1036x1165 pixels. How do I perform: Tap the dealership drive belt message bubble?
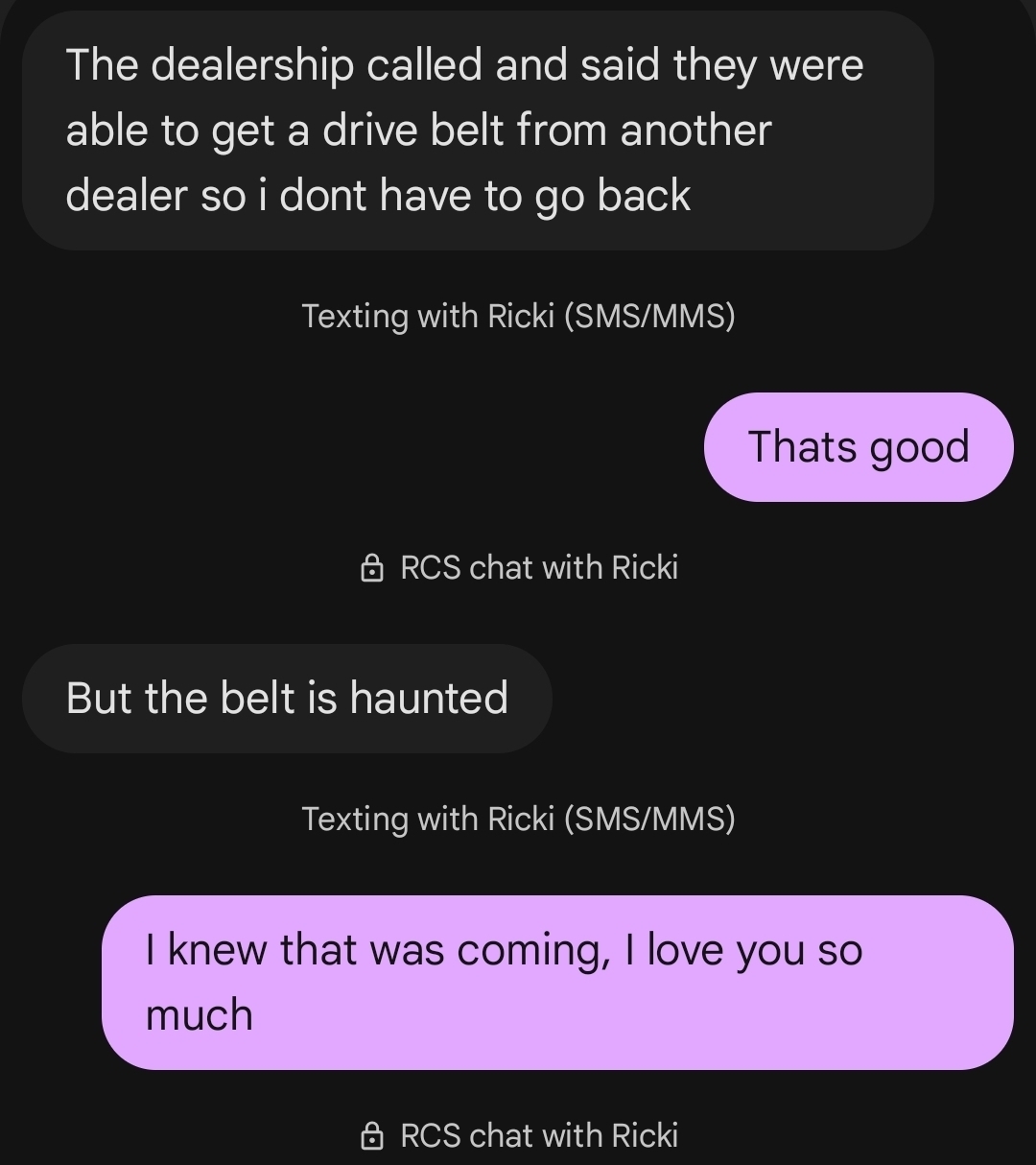(x=477, y=131)
